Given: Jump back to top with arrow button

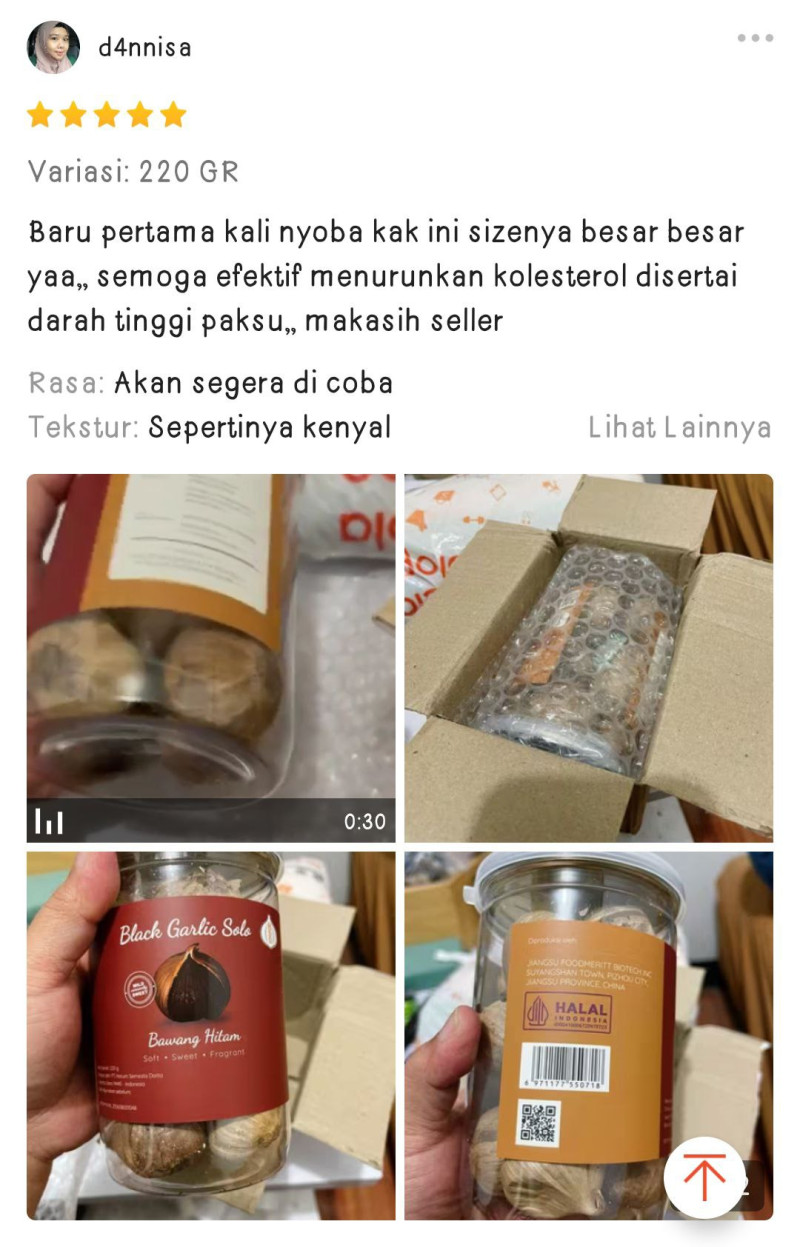Looking at the screenshot, I should [x=704, y=1177].
